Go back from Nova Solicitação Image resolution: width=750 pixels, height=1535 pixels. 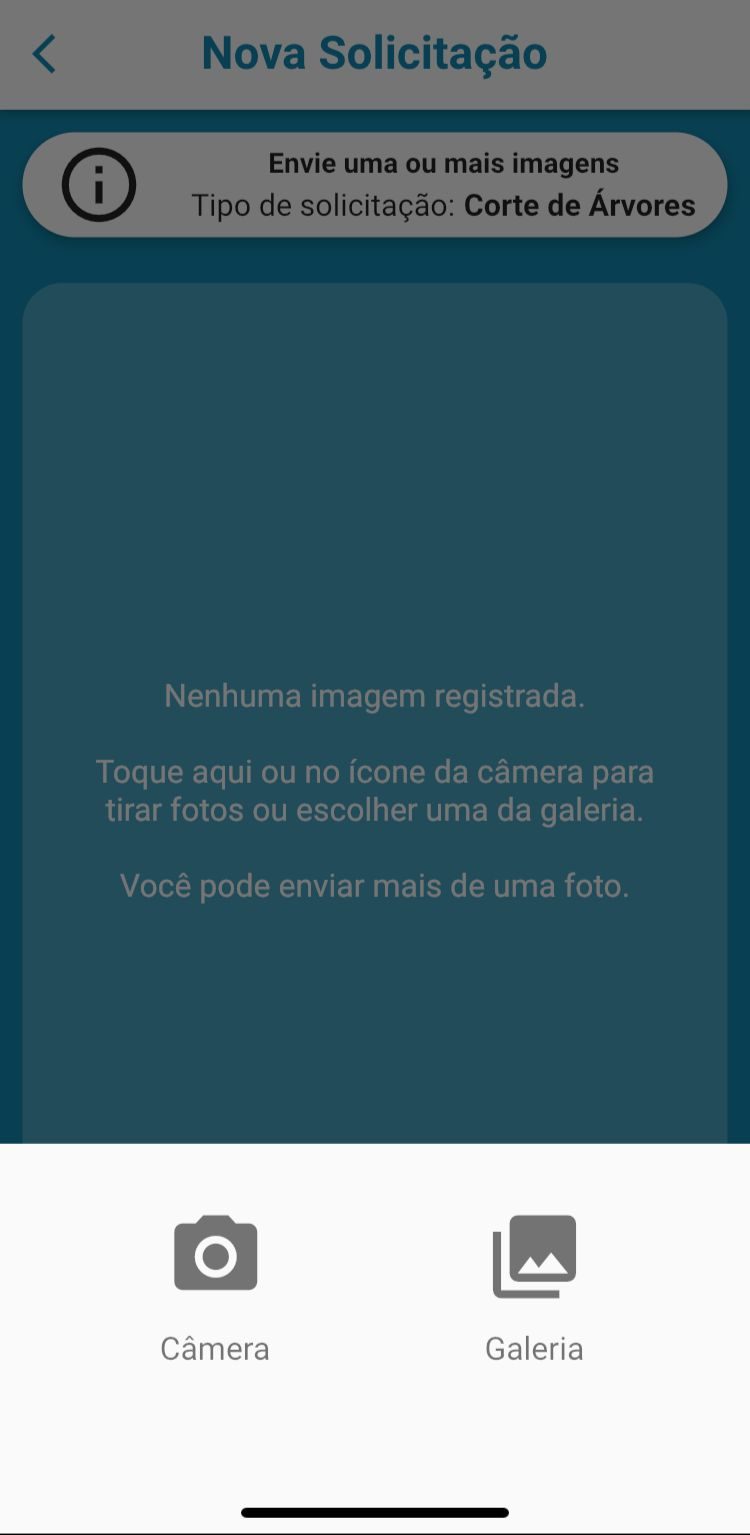pos(44,54)
